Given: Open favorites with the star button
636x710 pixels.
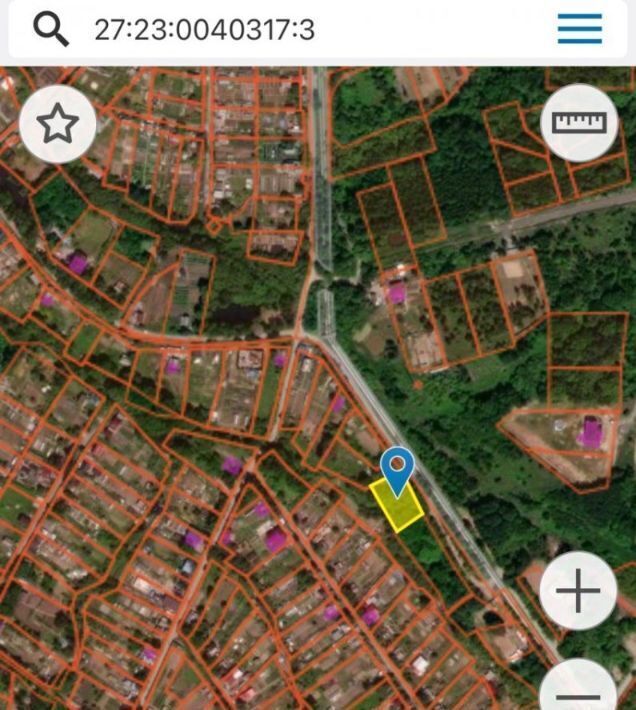Looking at the screenshot, I should (x=58, y=124).
